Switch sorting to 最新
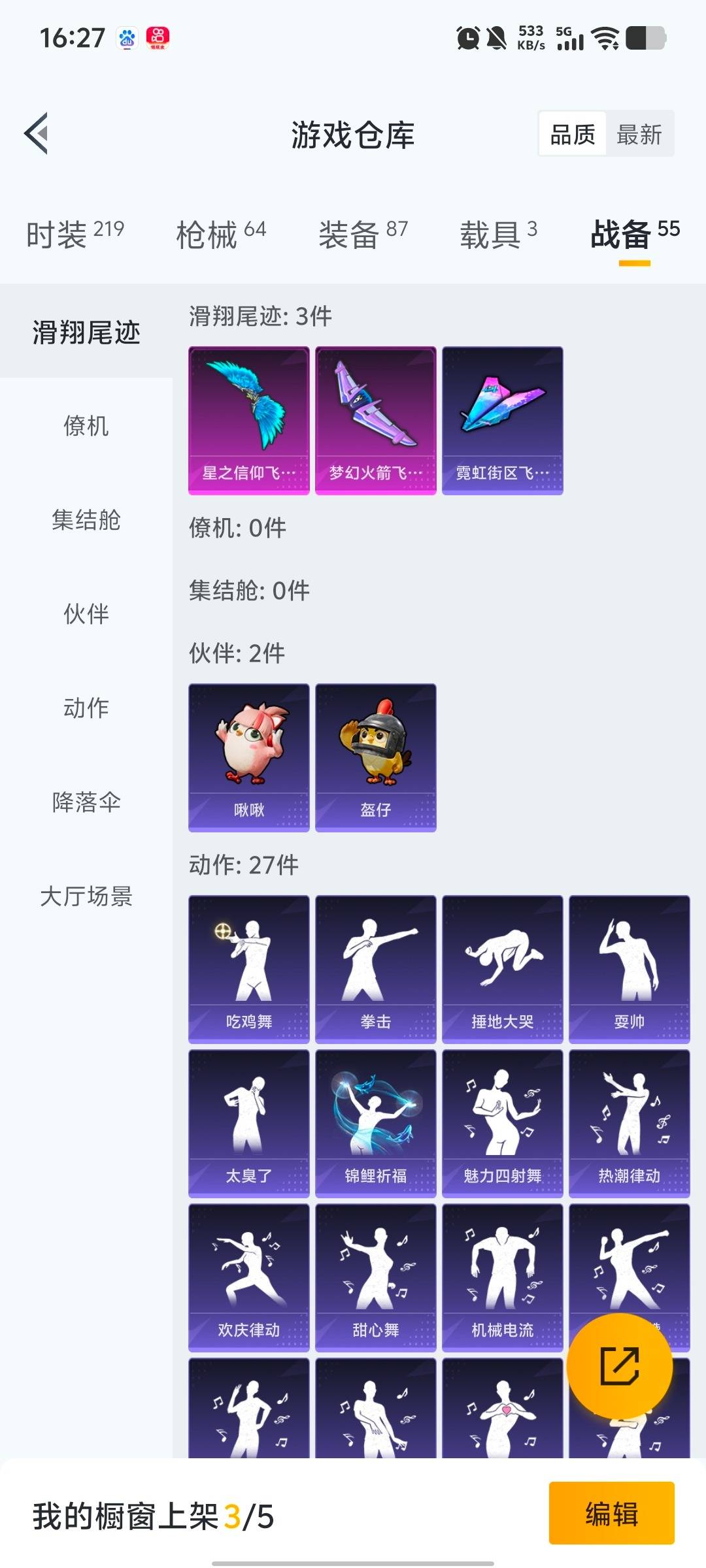 tap(639, 134)
